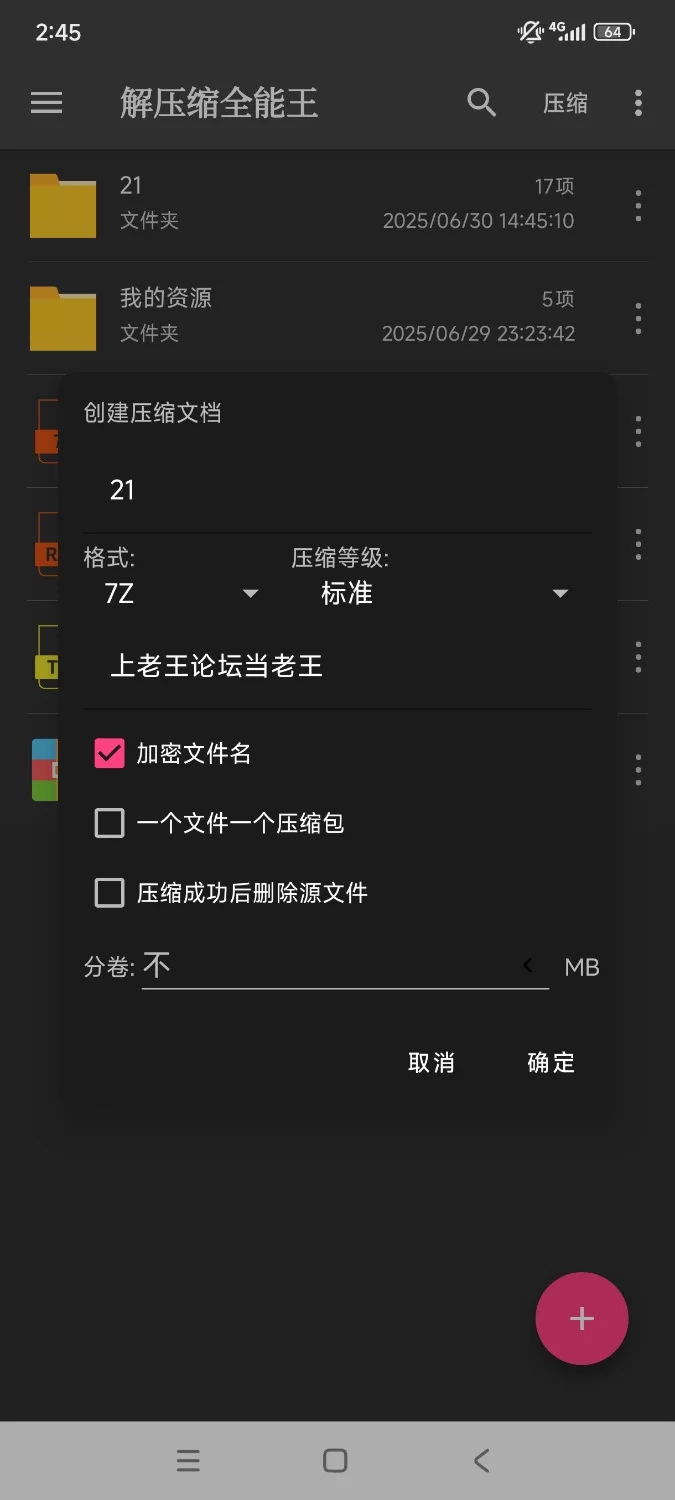This screenshot has height=1500, width=675.
Task: Open the folder named 21
Action: click(x=300, y=205)
